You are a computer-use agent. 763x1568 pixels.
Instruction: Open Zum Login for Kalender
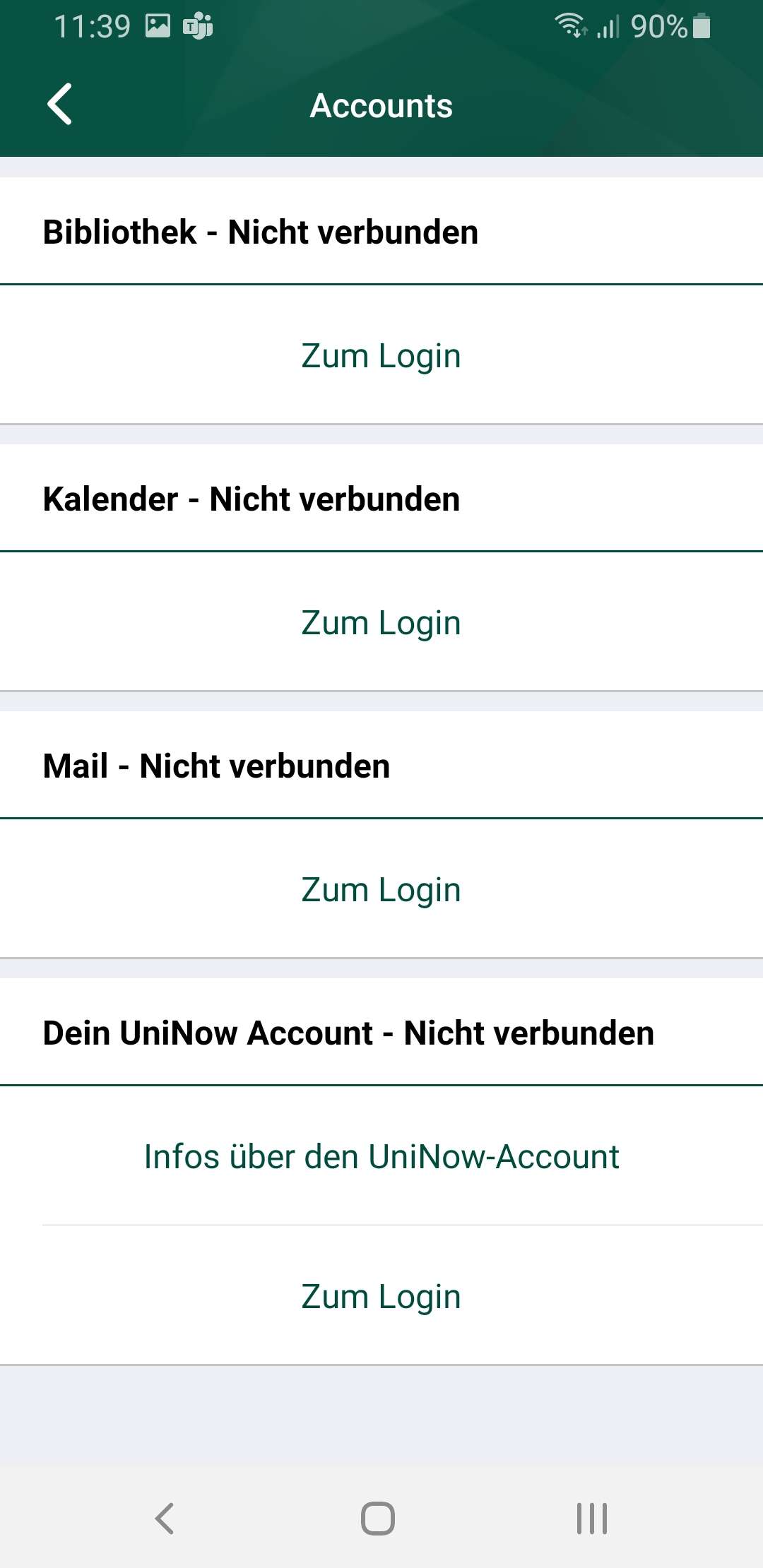(x=381, y=622)
